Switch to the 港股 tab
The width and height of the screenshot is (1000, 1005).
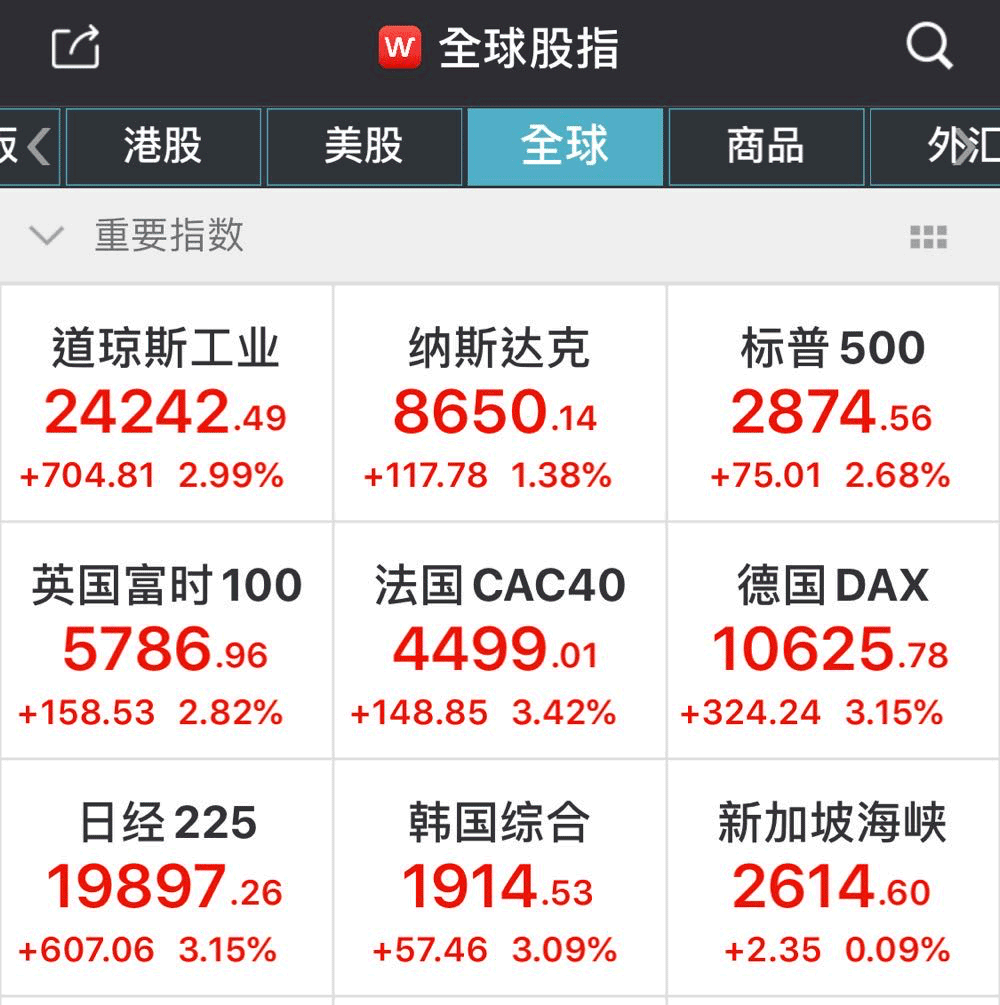163,147
